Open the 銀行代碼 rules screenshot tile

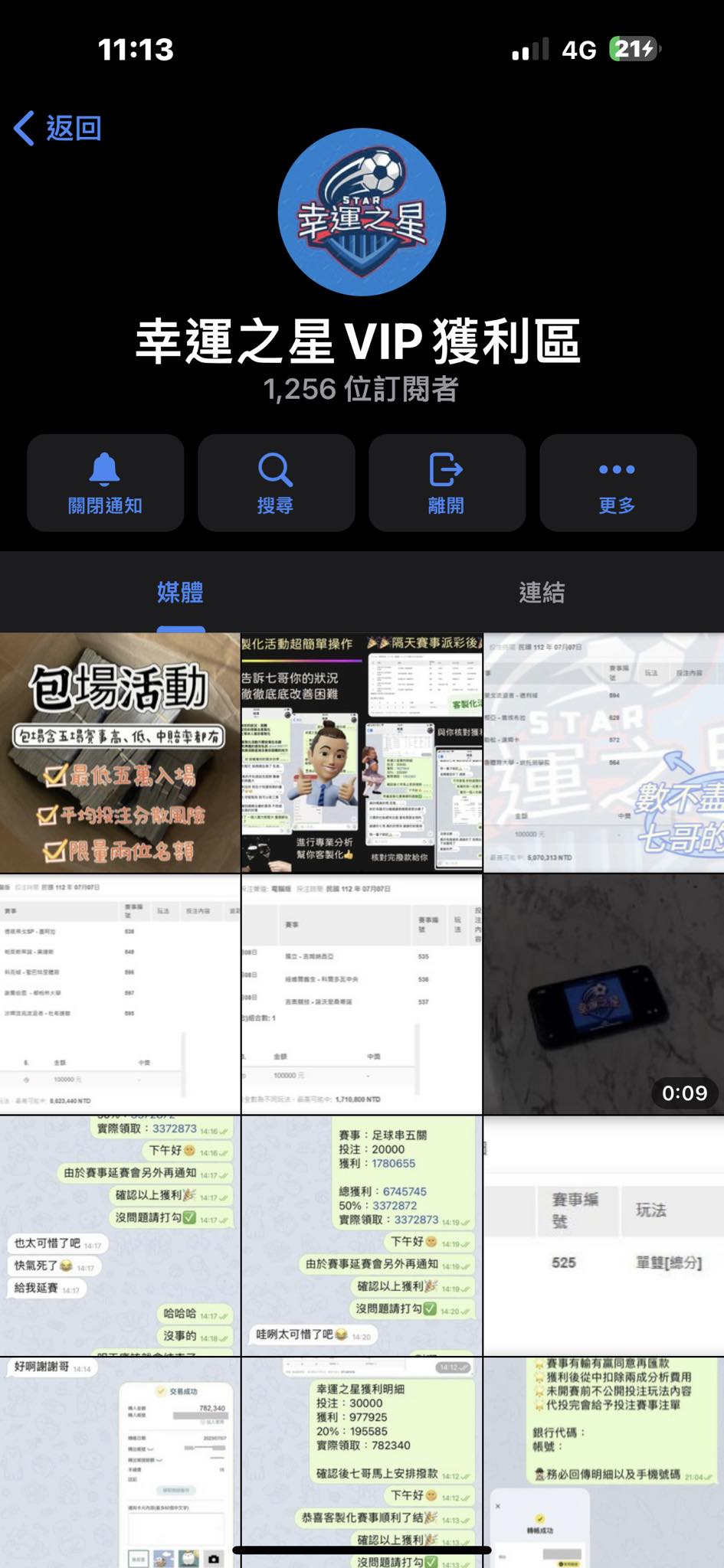pyautogui.click(x=604, y=1462)
